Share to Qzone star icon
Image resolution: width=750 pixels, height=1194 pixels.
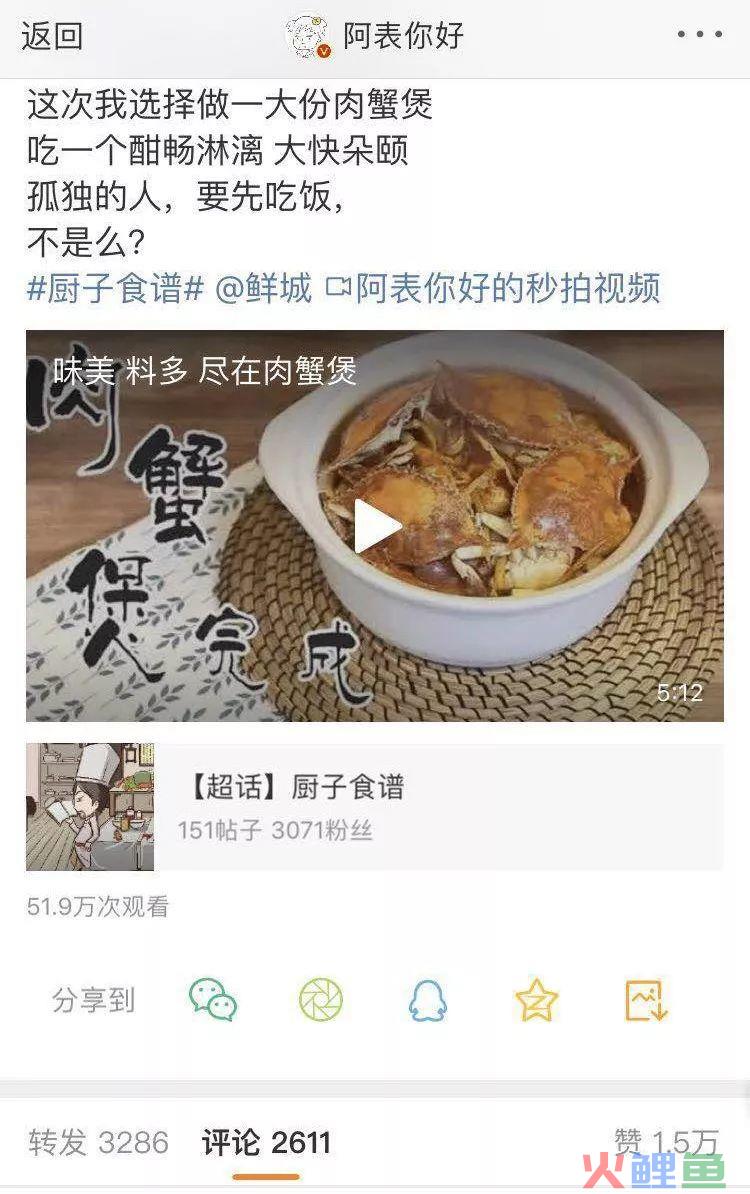click(x=536, y=999)
